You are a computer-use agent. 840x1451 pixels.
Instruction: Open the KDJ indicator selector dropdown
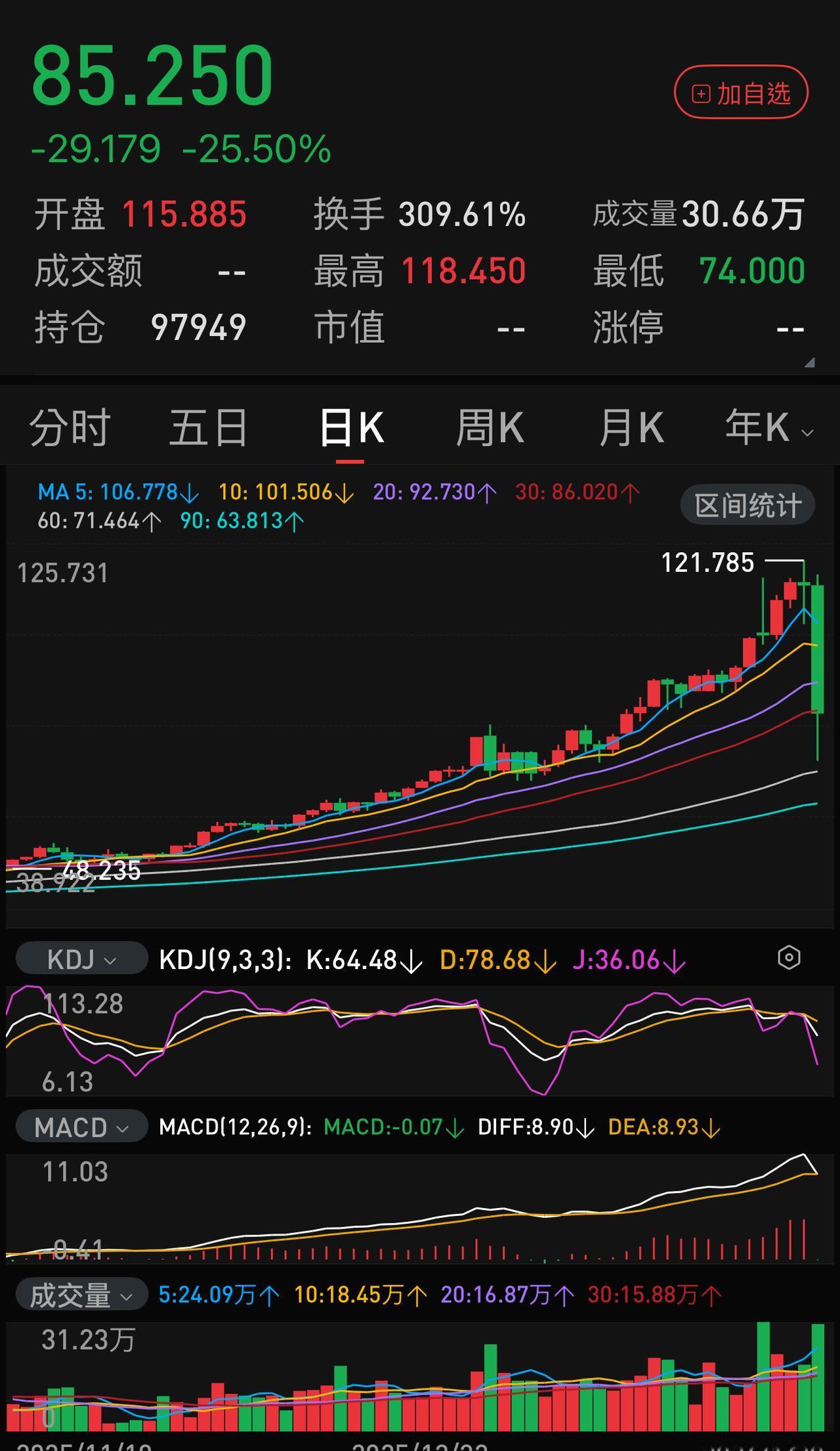coord(81,959)
